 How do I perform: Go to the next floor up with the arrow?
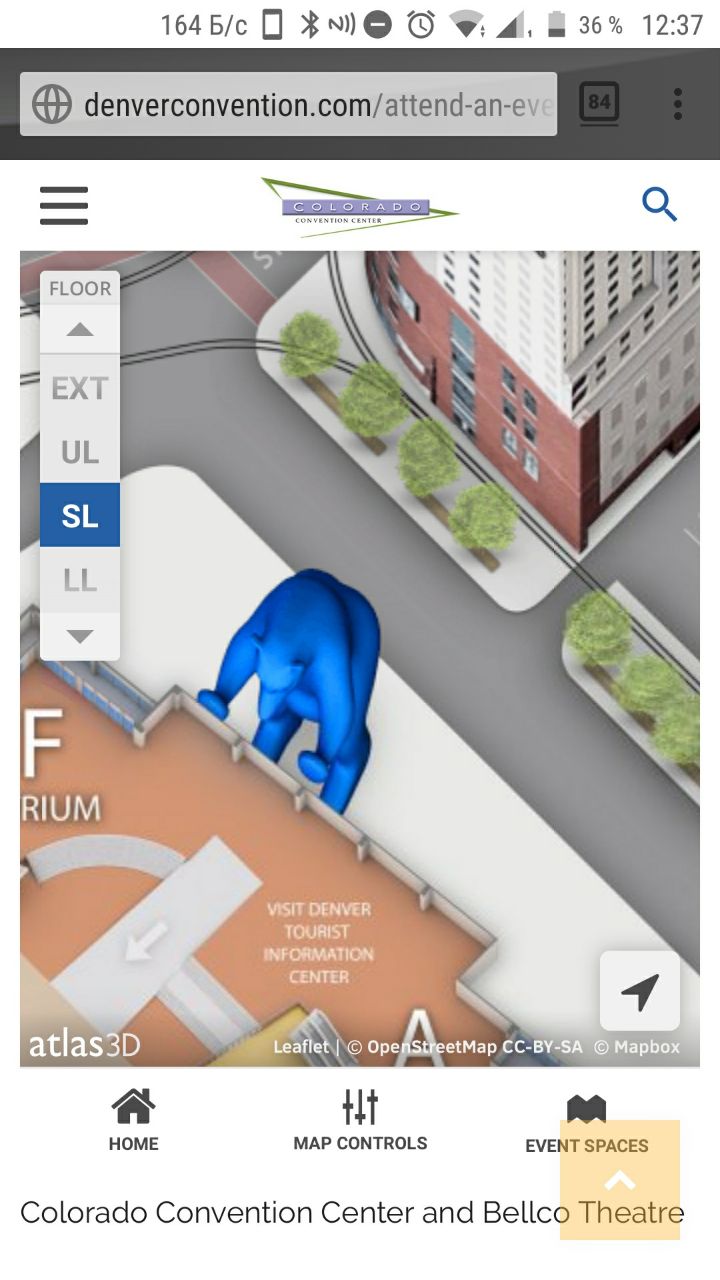tap(80, 330)
